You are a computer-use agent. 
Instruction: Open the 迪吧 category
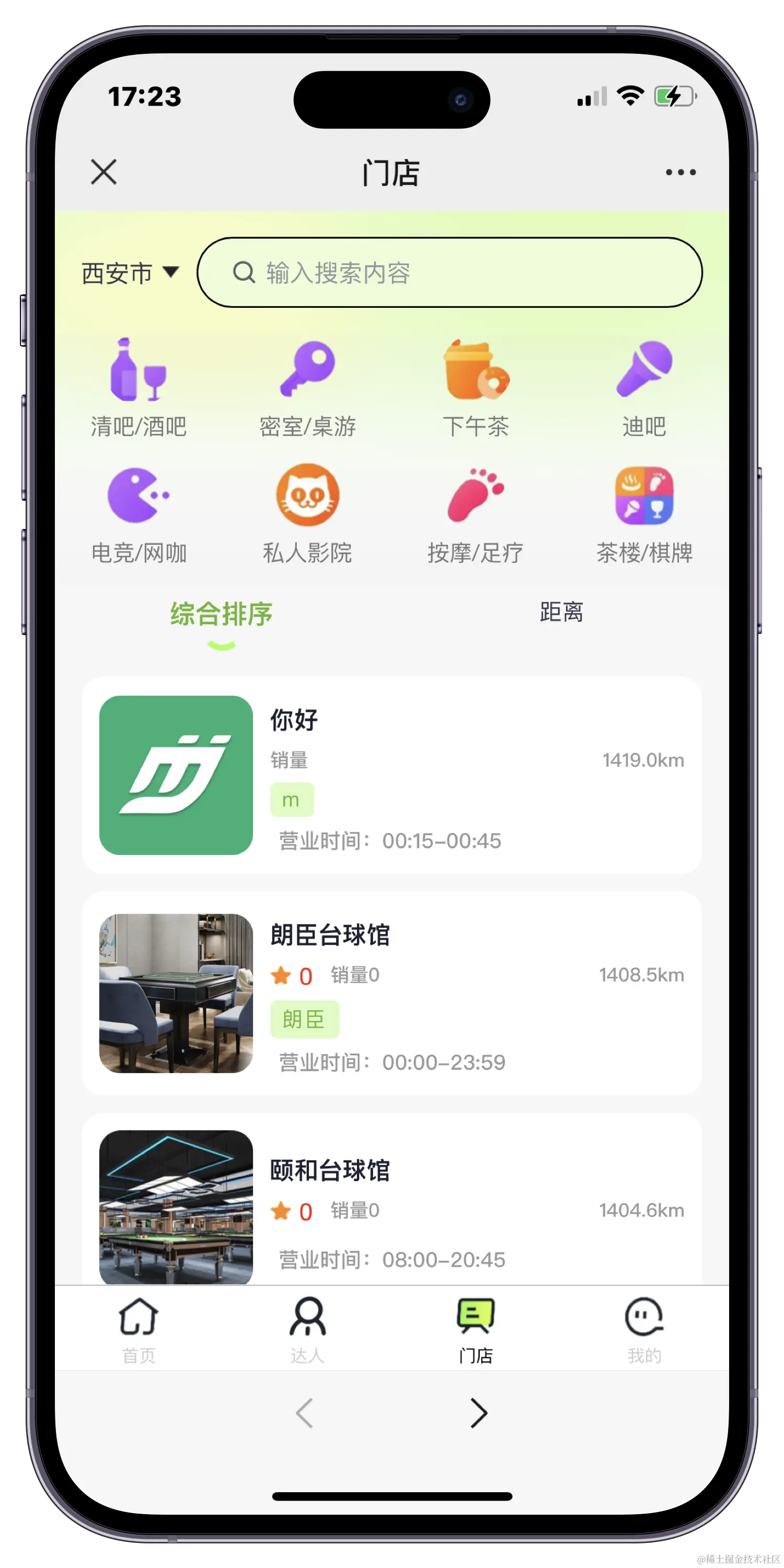click(x=644, y=388)
